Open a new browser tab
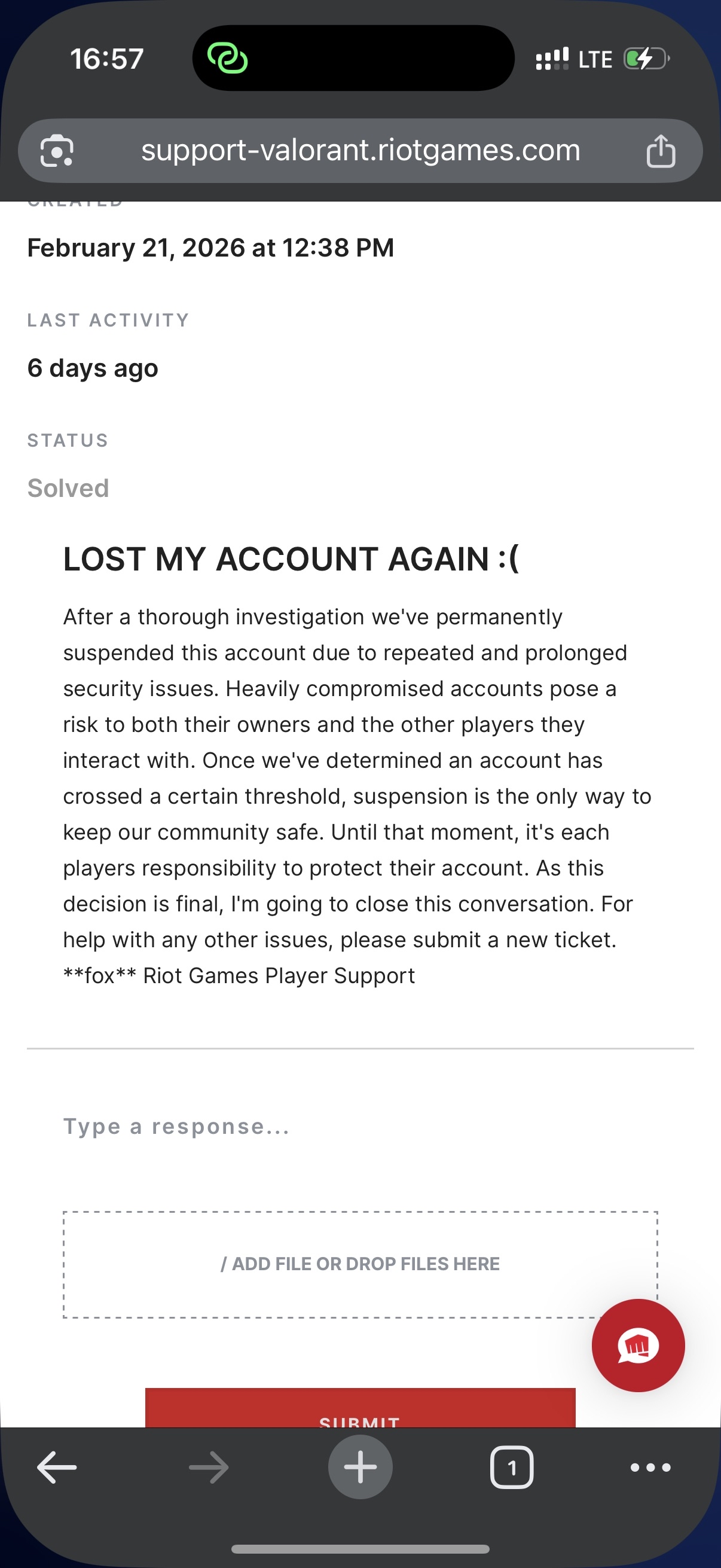The height and width of the screenshot is (1568, 721). pyautogui.click(x=360, y=1468)
